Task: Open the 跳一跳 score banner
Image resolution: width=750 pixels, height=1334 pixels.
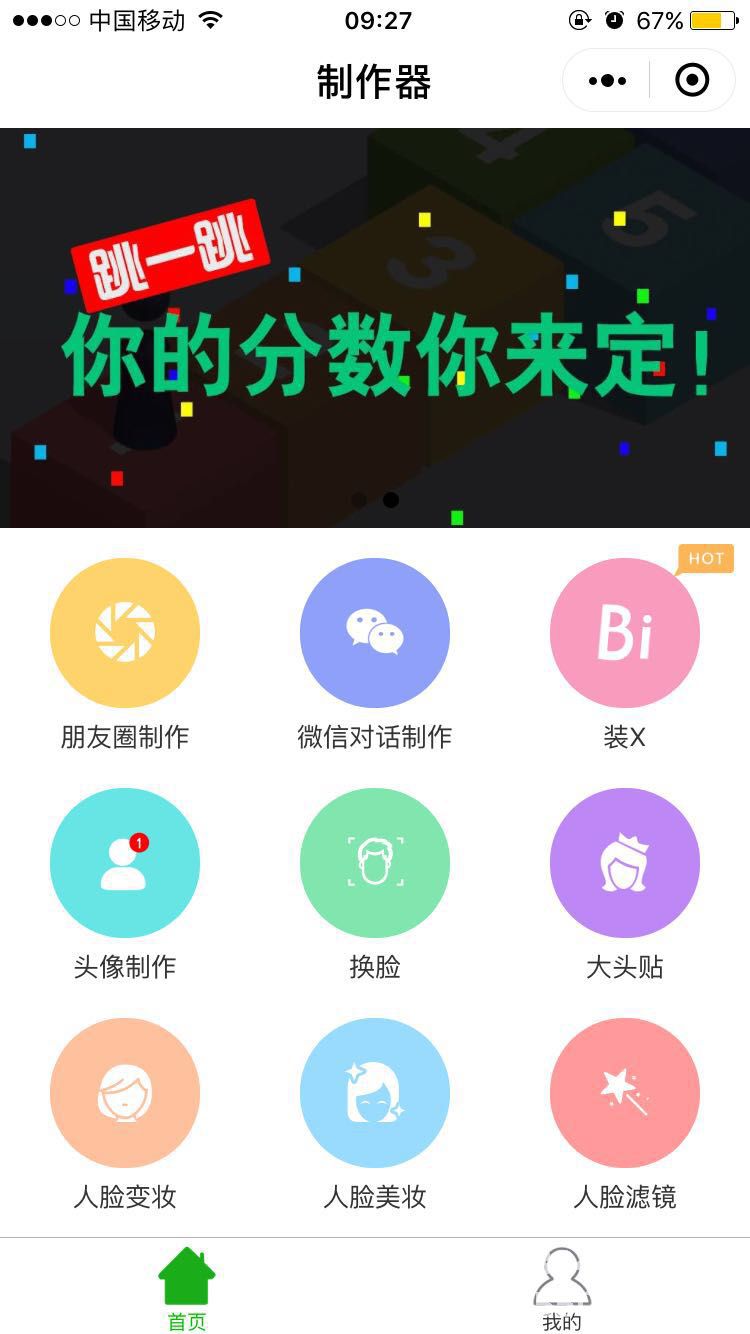Action: click(x=375, y=328)
